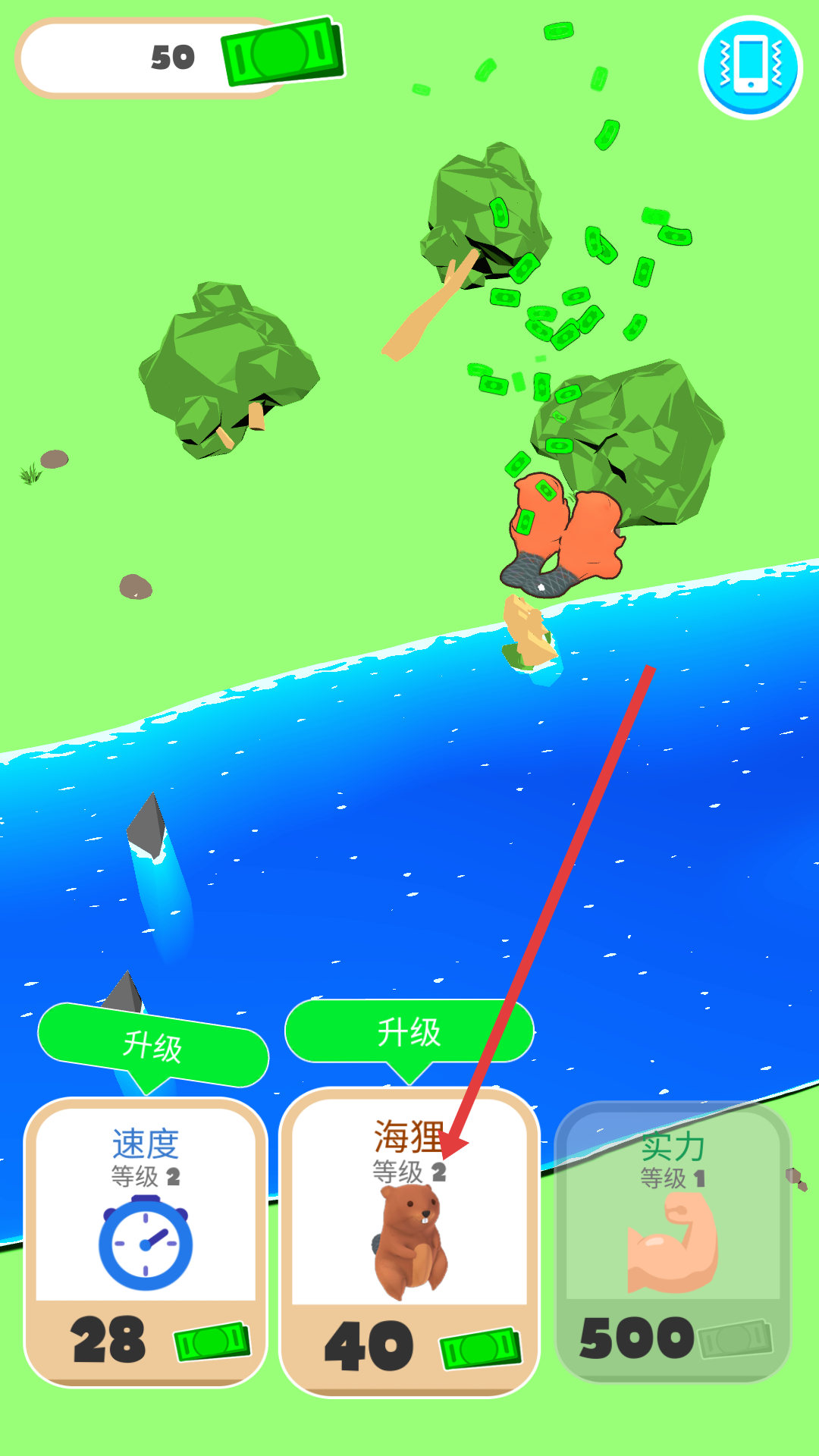Viewport: 819px width, 1456px height.
Task: Toggle the phone vibration button
Action: click(x=750, y=67)
